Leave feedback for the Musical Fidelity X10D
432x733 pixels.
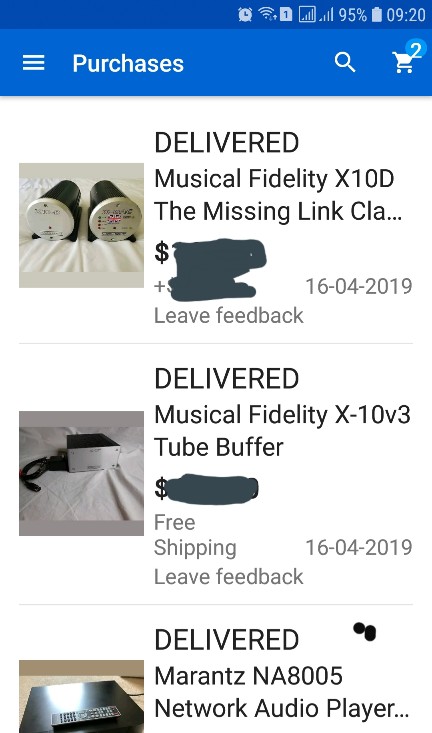click(x=229, y=316)
